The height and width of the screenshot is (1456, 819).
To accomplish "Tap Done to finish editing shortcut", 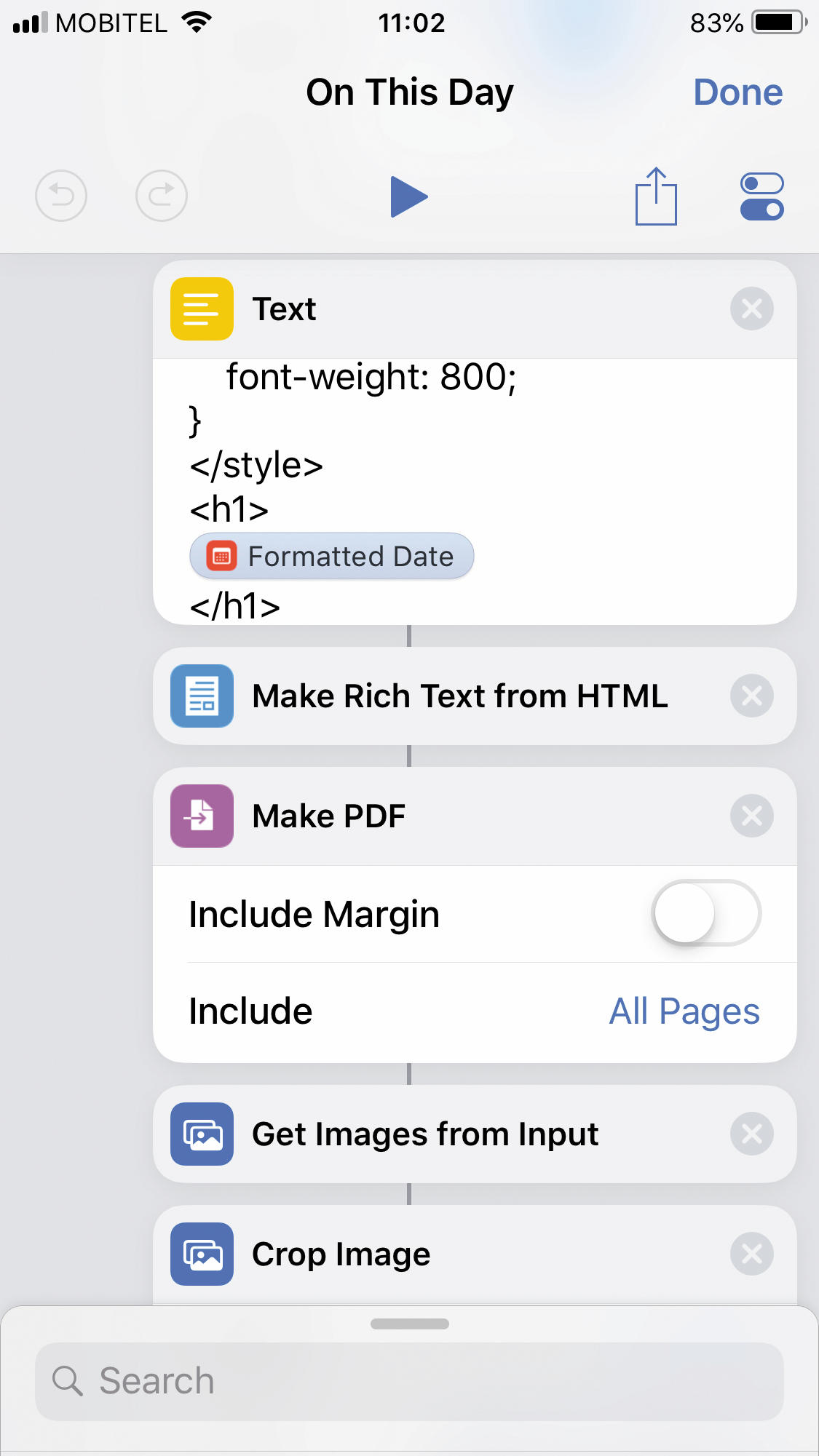I will pyautogui.click(x=737, y=92).
